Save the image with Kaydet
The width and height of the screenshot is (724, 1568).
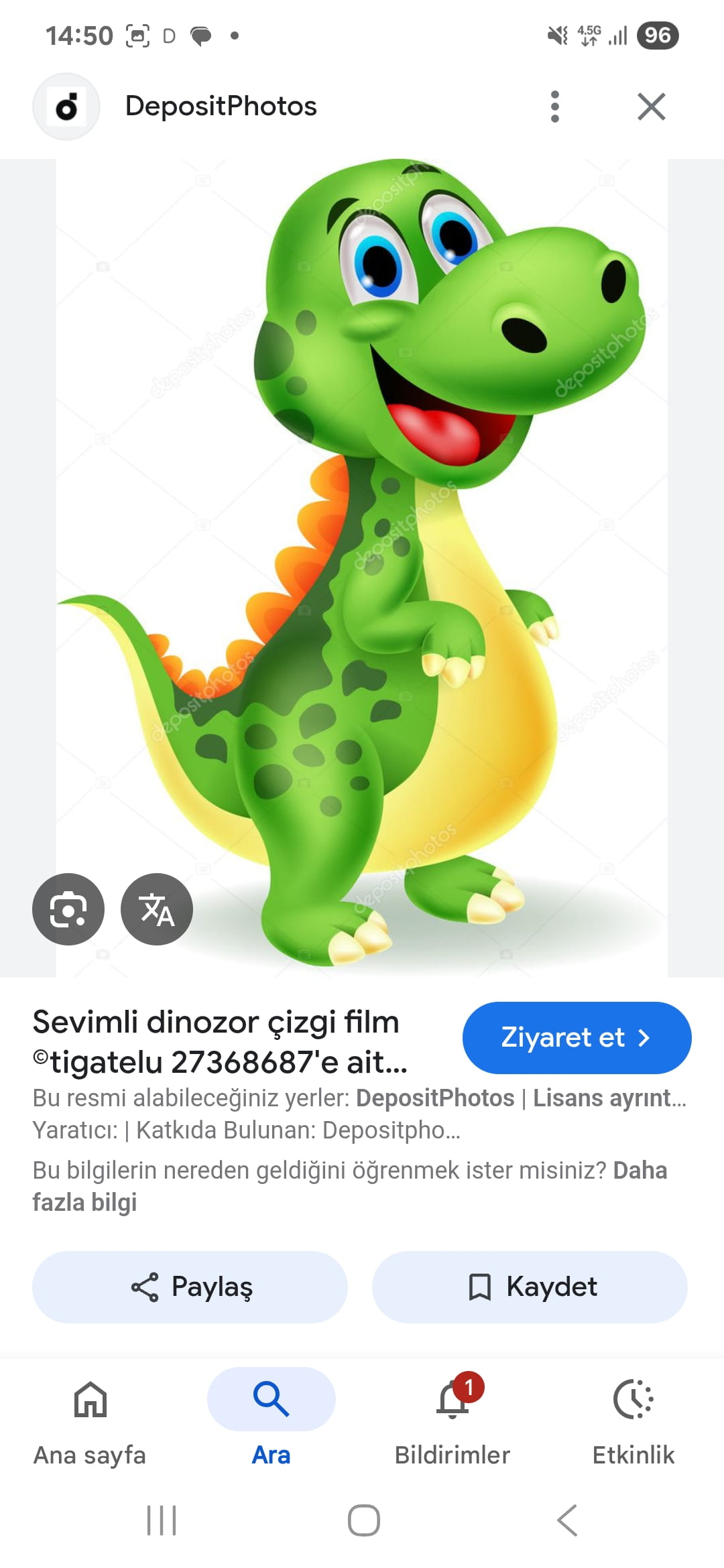[x=530, y=1287]
